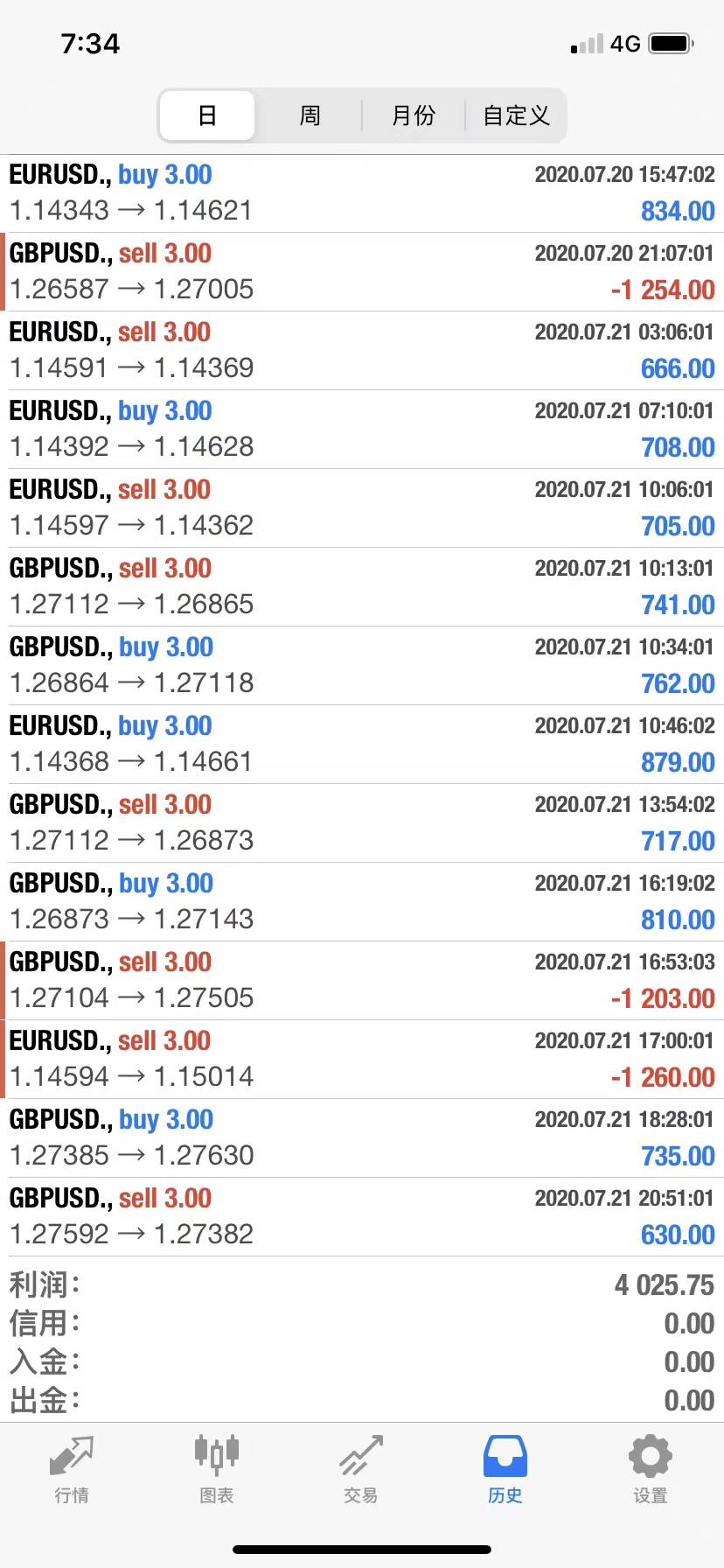The image size is (724, 1568).
Task: Open the 图表 chart tab
Action: coord(216,1470)
